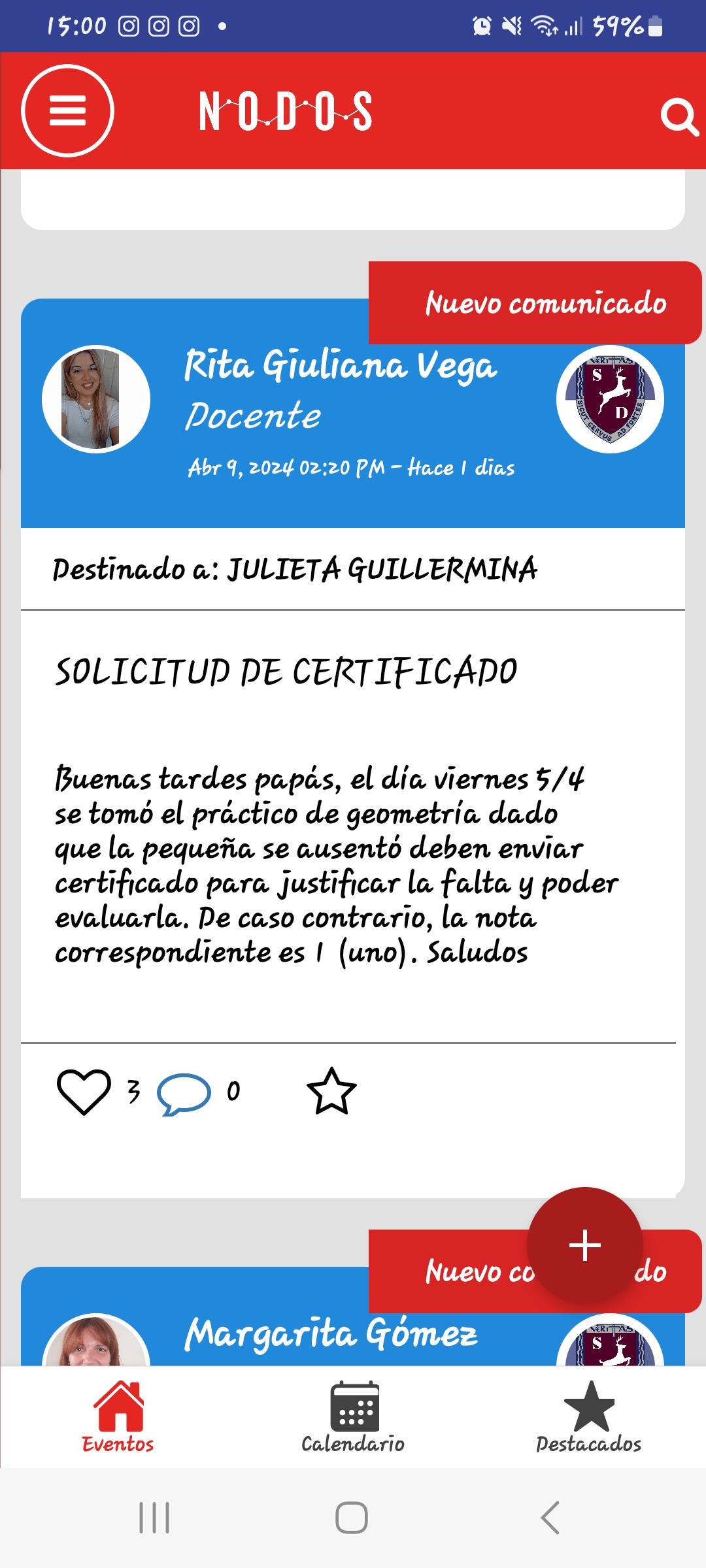Open the search magnifier
706x1568 pixels.
point(679,117)
